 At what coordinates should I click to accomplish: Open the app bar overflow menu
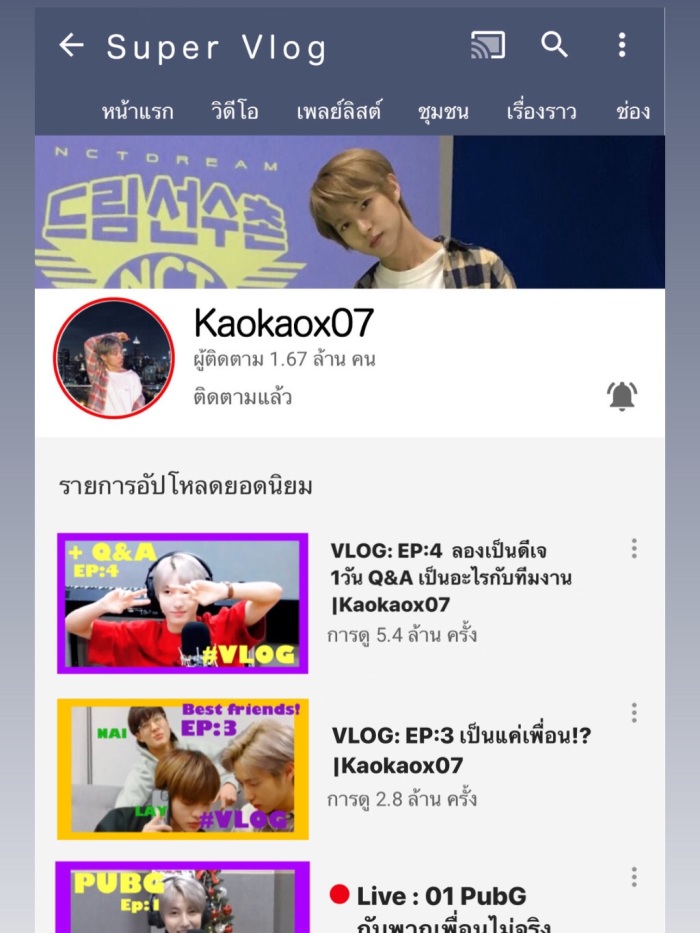click(x=622, y=45)
